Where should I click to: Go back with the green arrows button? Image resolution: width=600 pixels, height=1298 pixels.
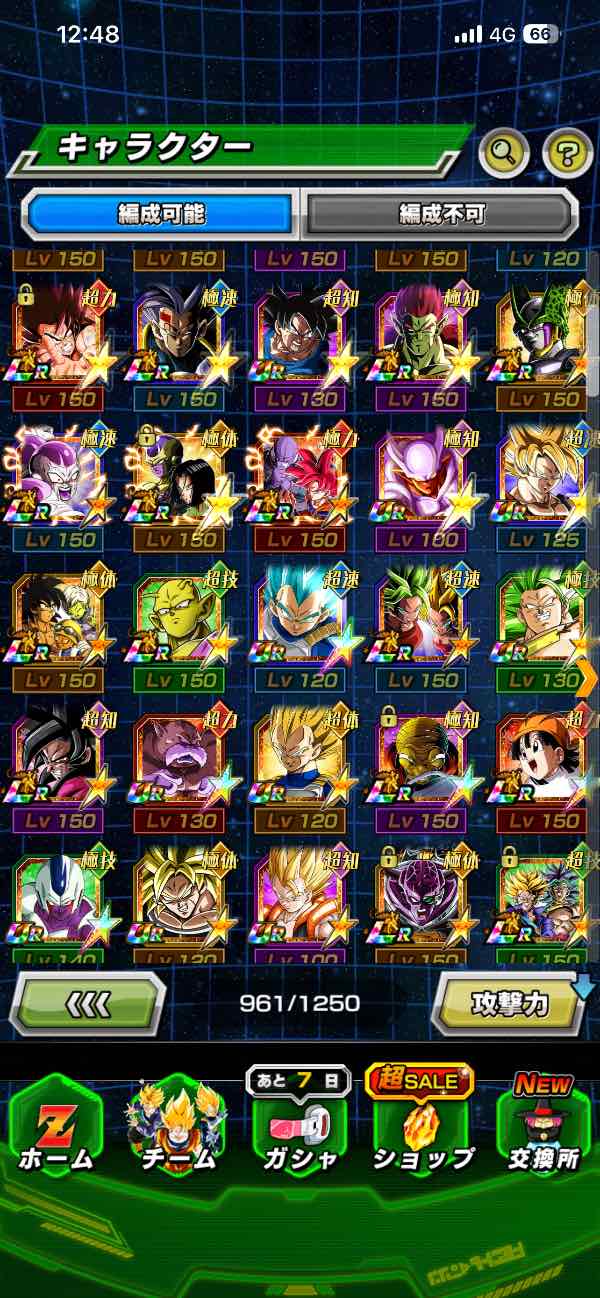(x=87, y=1002)
